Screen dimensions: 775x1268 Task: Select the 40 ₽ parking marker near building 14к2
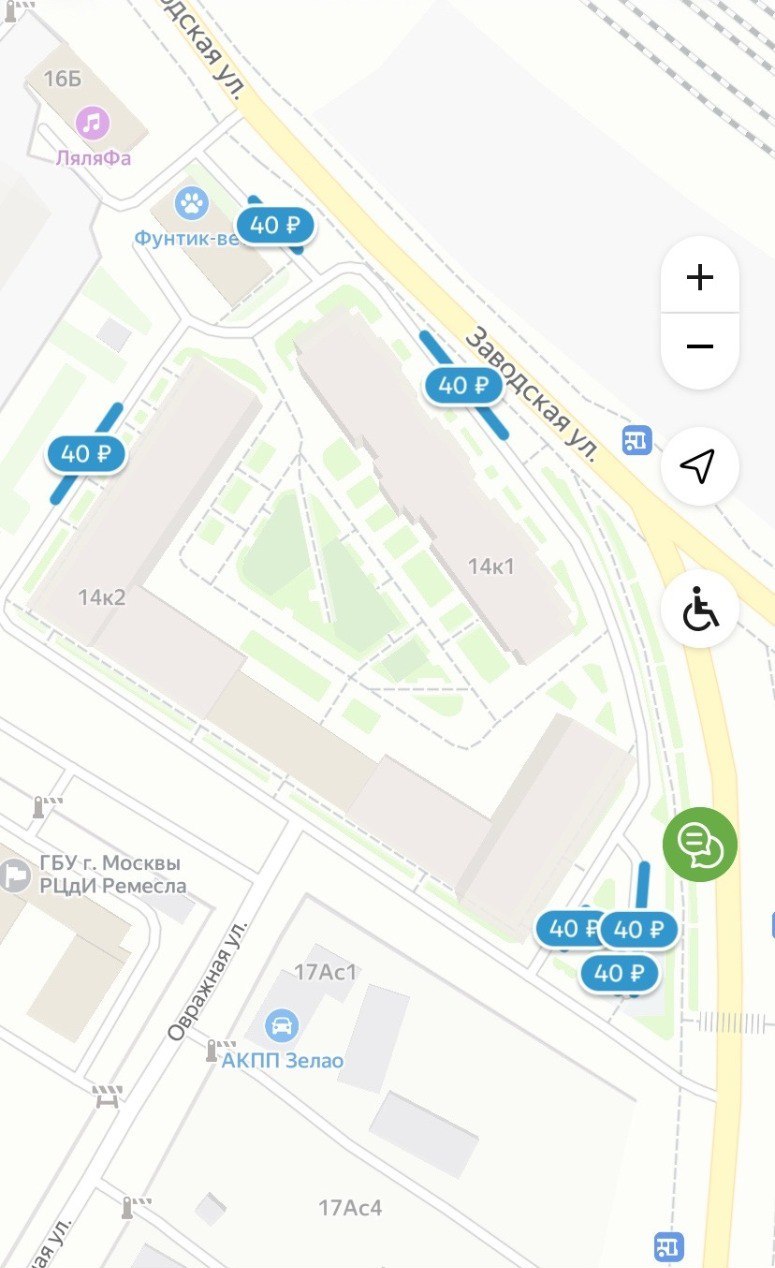click(x=86, y=454)
